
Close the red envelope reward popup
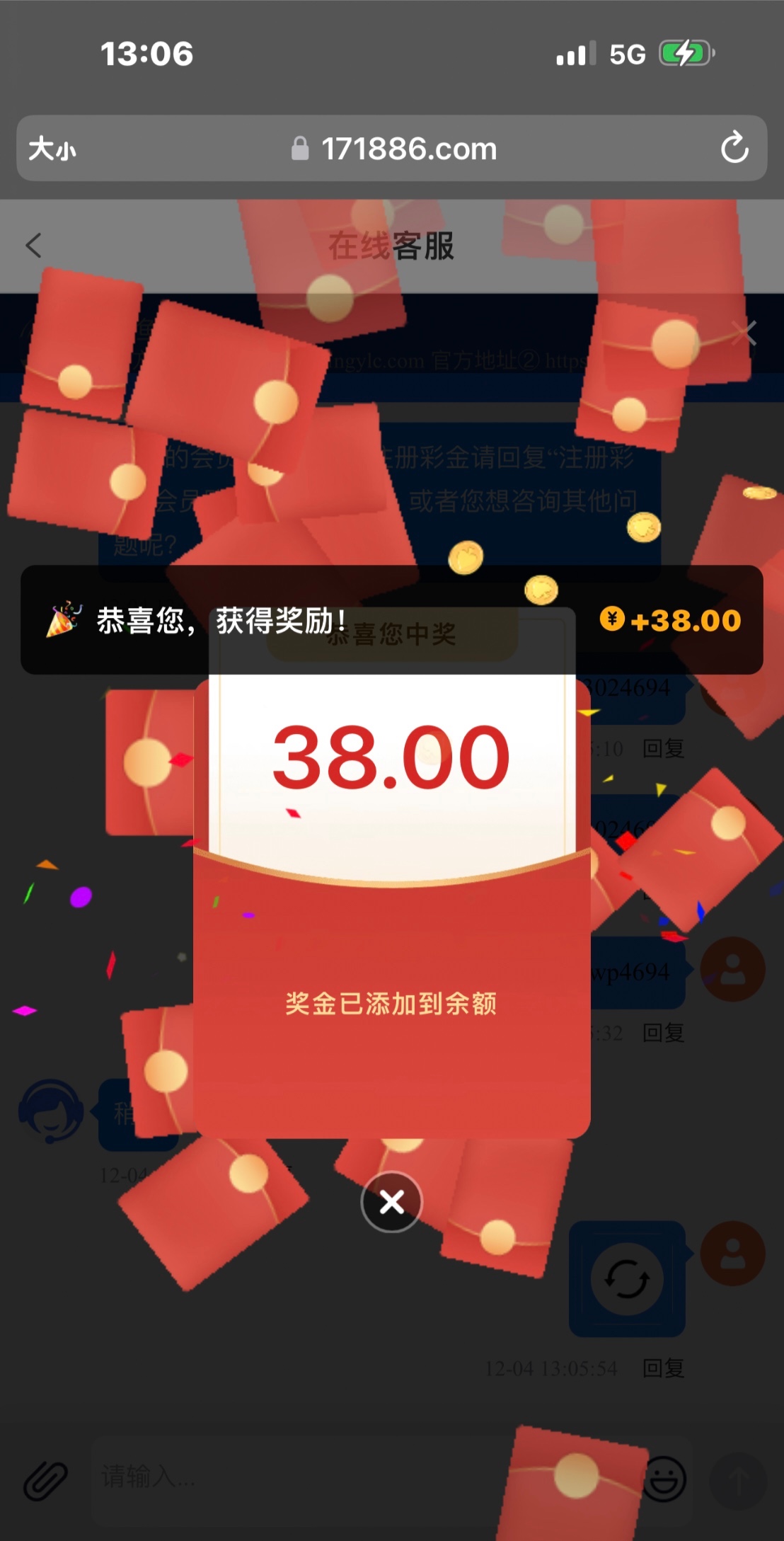pos(391,1202)
